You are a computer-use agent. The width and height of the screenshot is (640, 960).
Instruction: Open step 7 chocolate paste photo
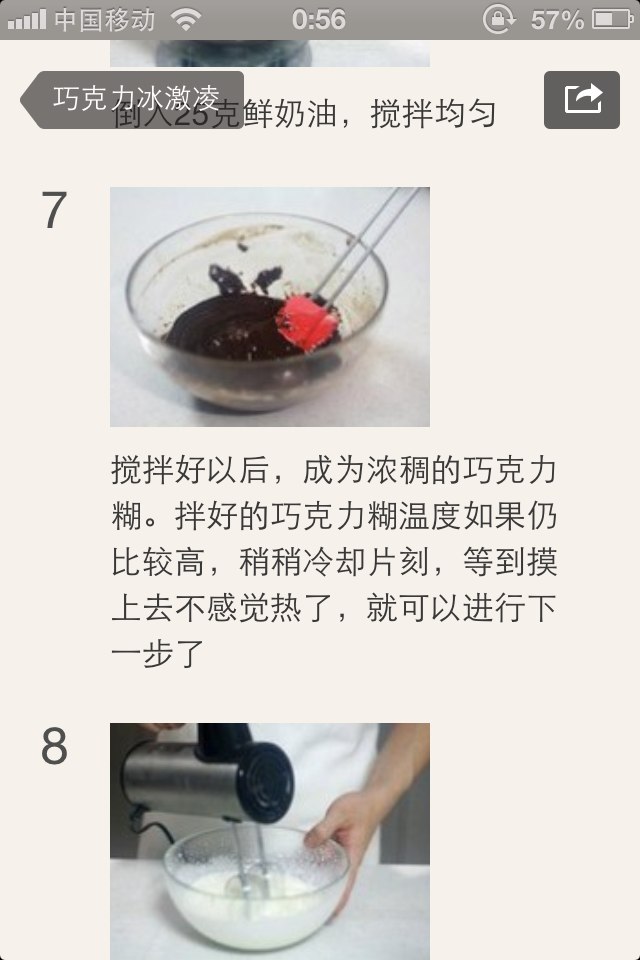(x=269, y=306)
